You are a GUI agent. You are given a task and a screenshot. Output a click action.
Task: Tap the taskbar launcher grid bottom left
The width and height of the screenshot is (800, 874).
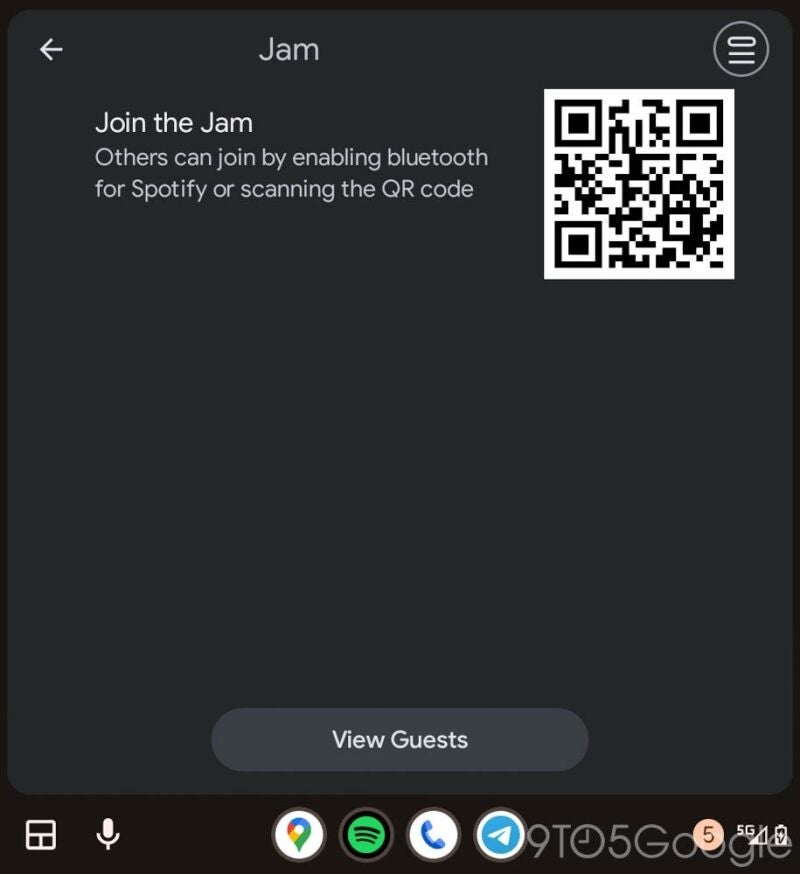click(x=40, y=835)
